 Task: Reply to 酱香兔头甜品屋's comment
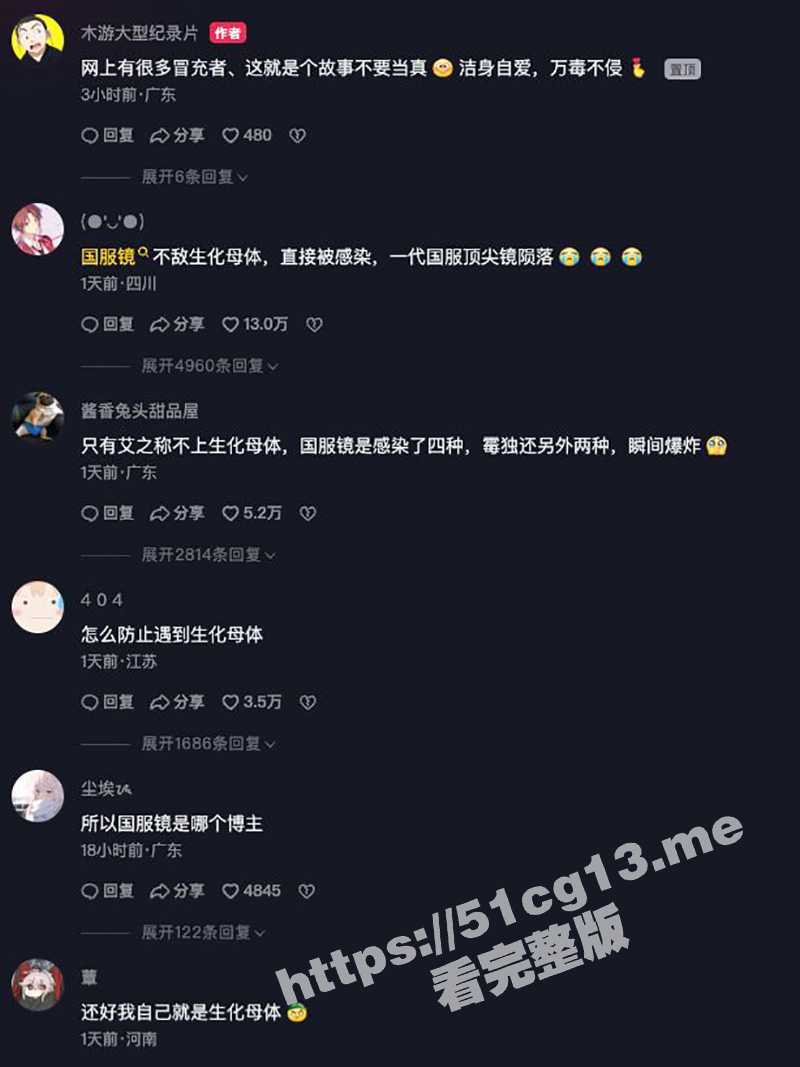(107, 513)
